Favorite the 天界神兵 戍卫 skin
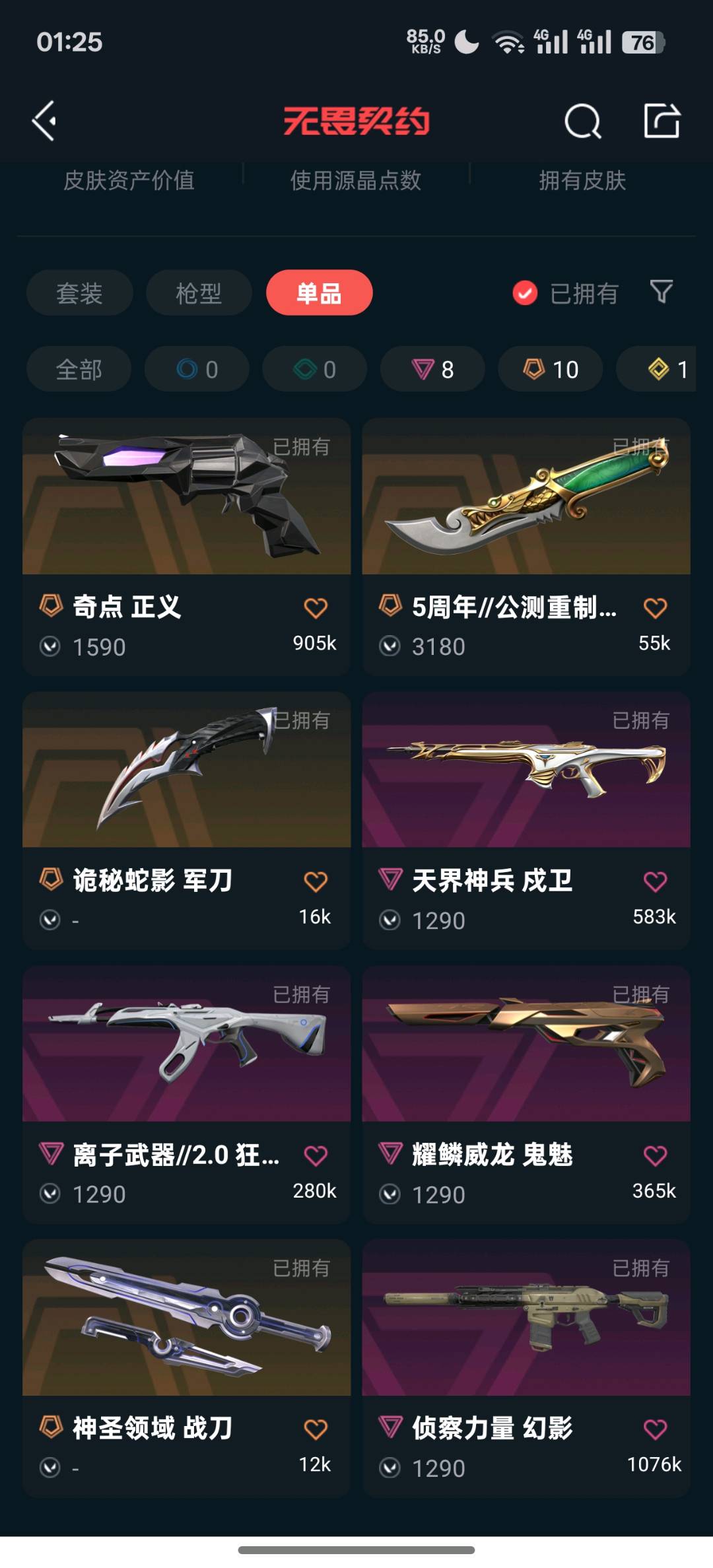Screen dimensions: 713x1568 pyautogui.click(x=655, y=881)
